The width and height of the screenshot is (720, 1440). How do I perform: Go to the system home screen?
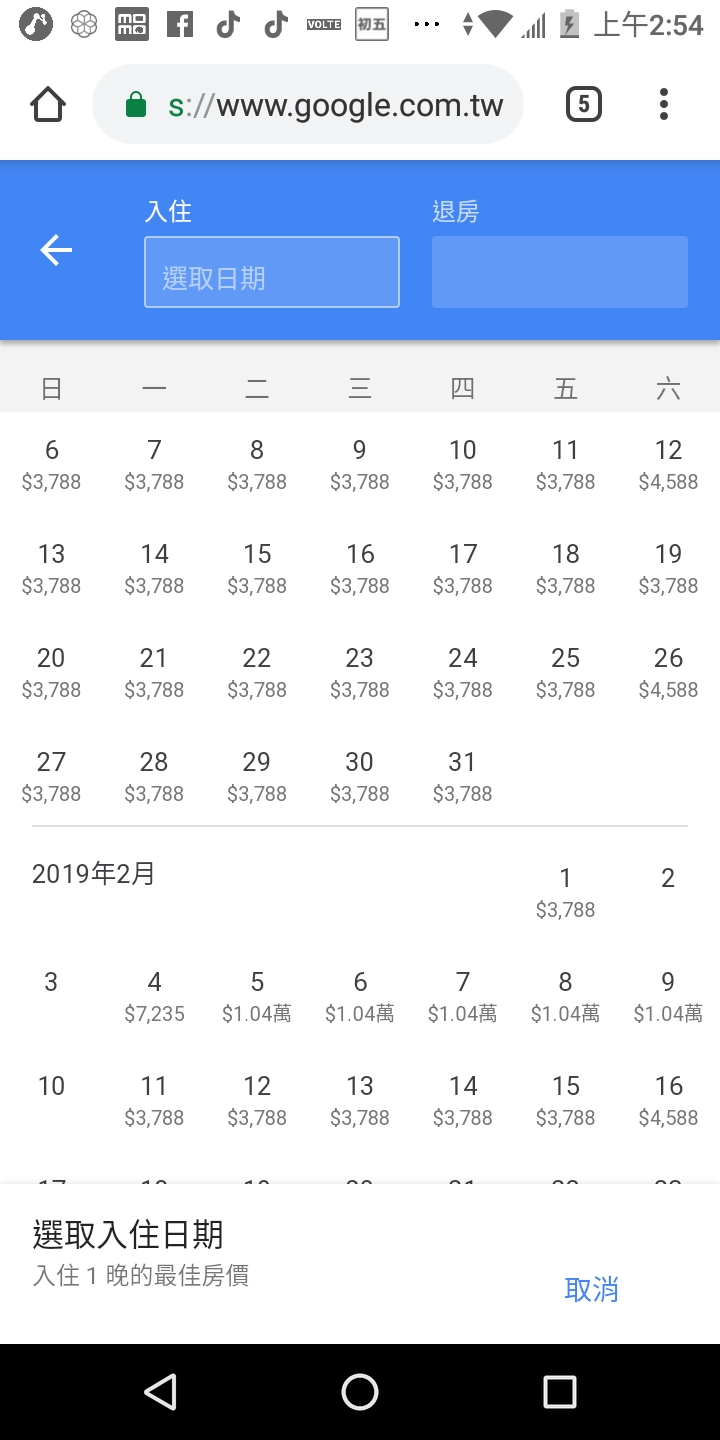point(360,1392)
